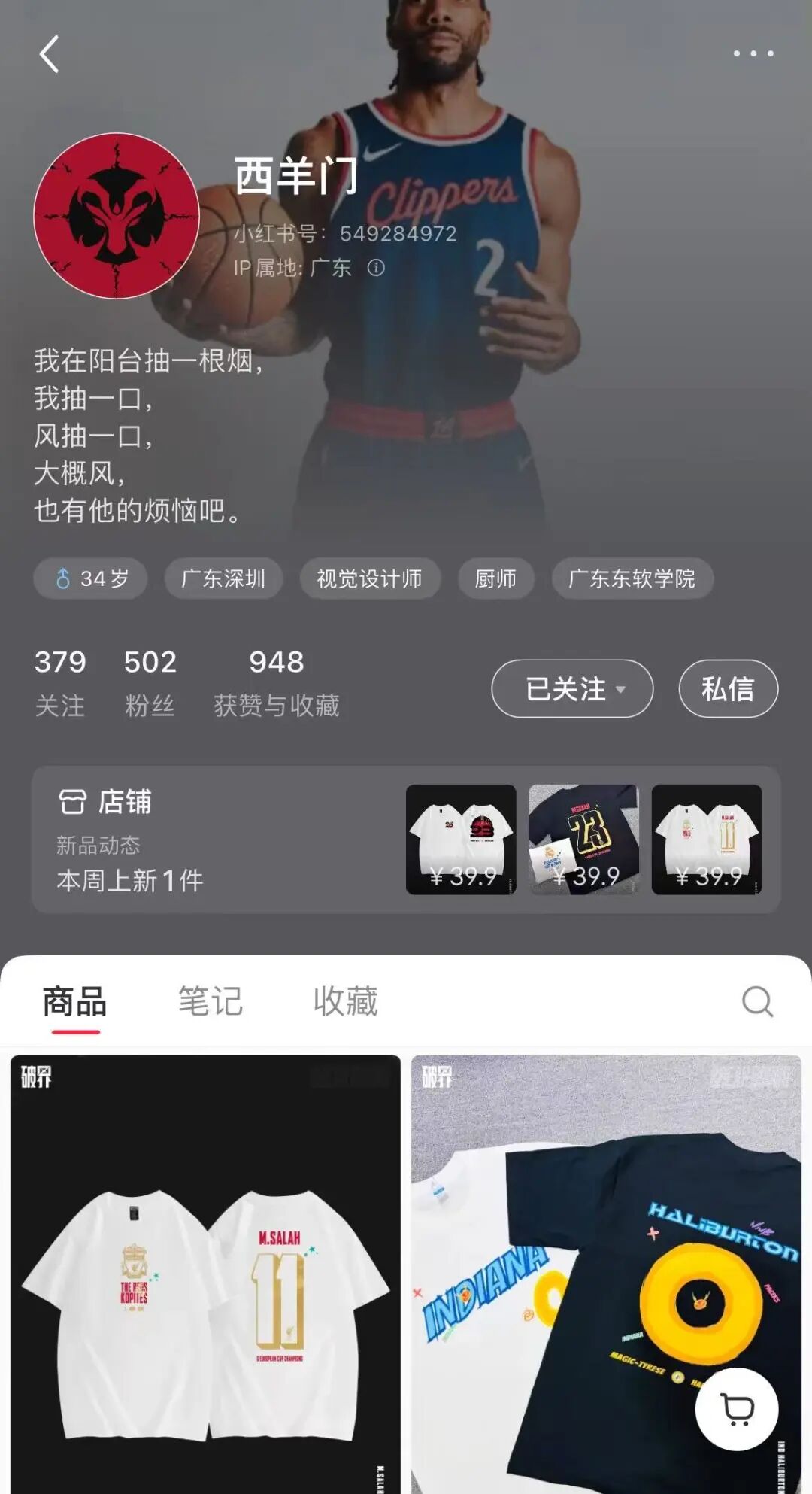Select the 商品 tab

click(75, 1001)
